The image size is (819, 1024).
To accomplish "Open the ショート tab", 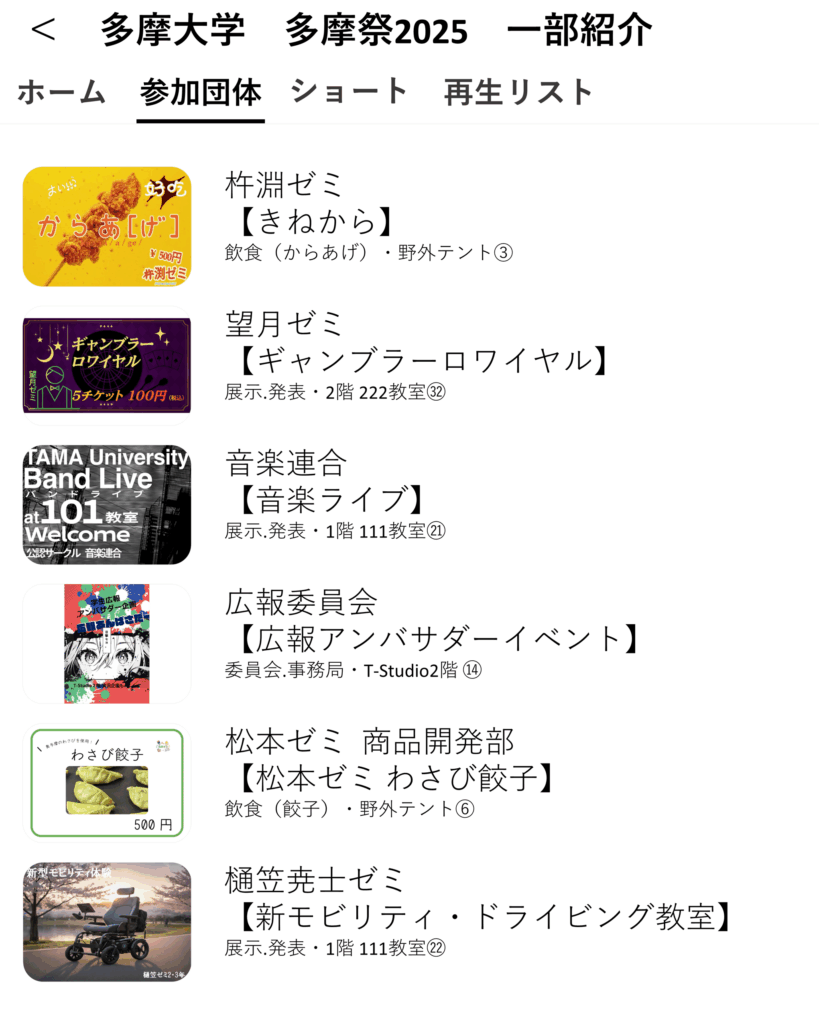I will tap(350, 92).
